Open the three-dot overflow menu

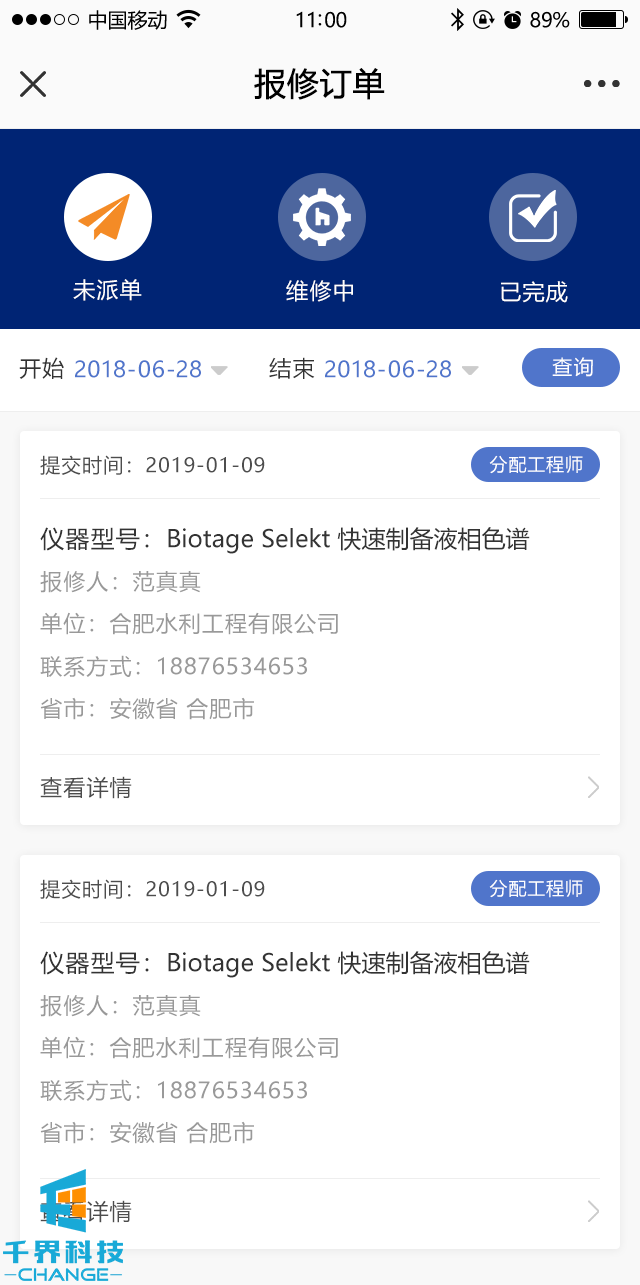coord(601,84)
